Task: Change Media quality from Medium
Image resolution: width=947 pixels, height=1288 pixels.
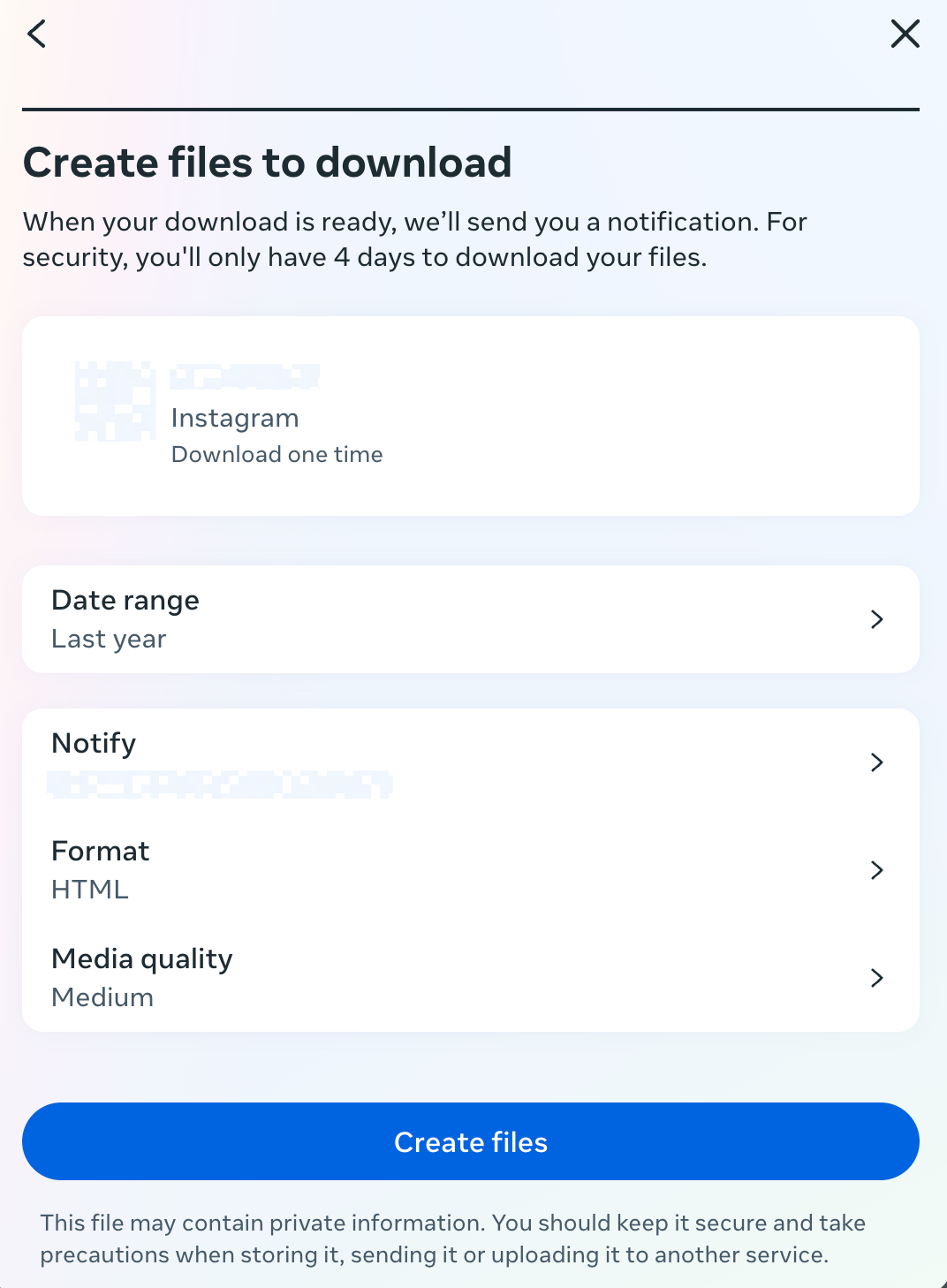Action: [470, 978]
